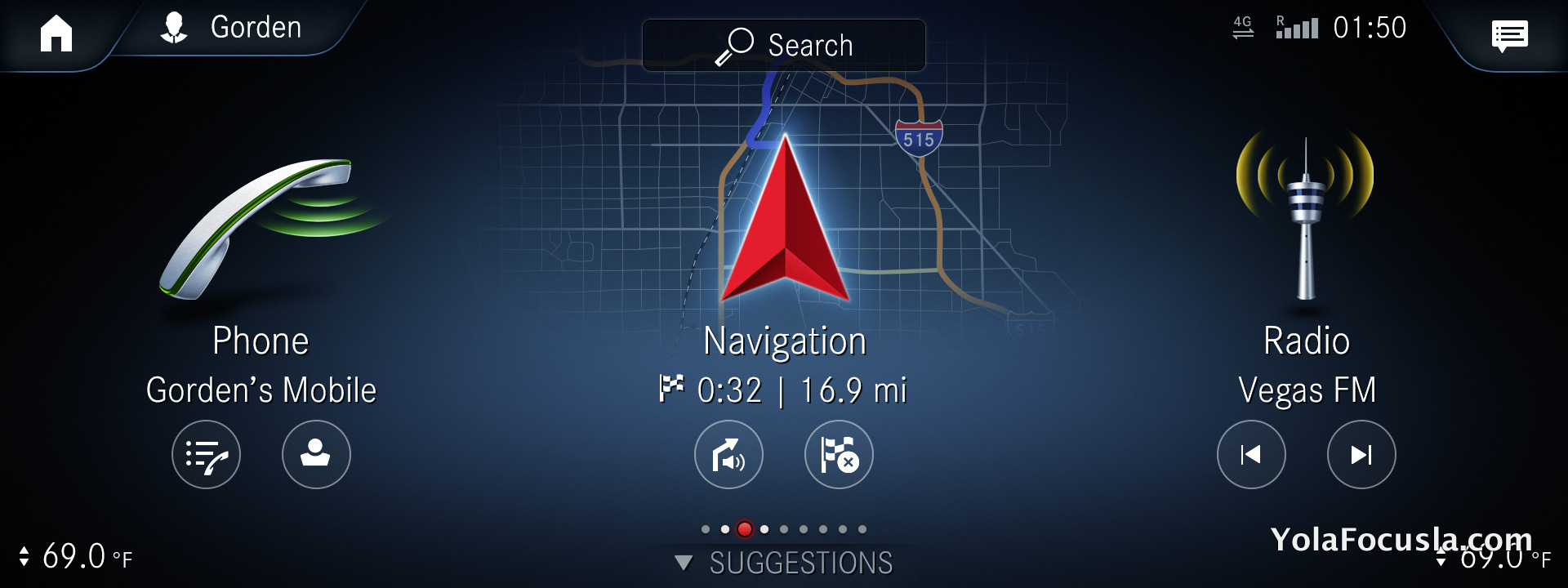Screen dimensions: 1568x588
Task: Repeat the navigation voice announcement
Action: coord(728,455)
